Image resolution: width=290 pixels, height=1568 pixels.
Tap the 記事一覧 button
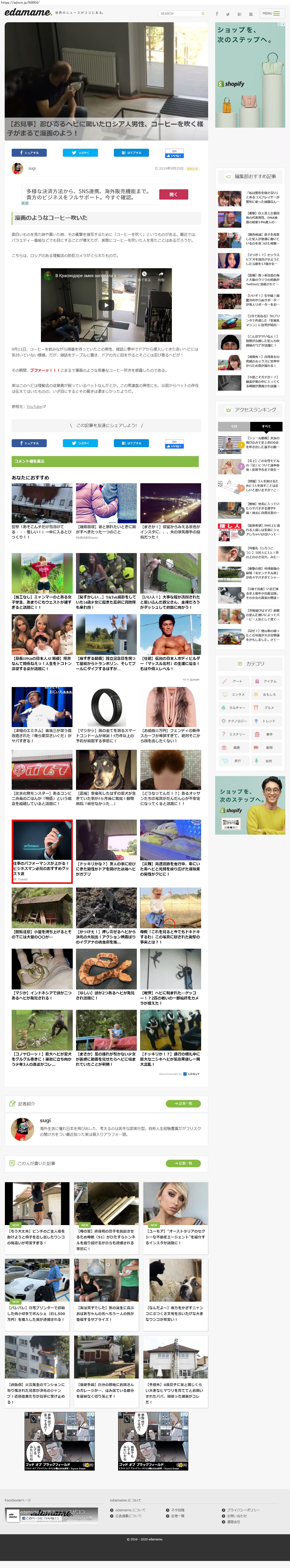tap(183, 1163)
